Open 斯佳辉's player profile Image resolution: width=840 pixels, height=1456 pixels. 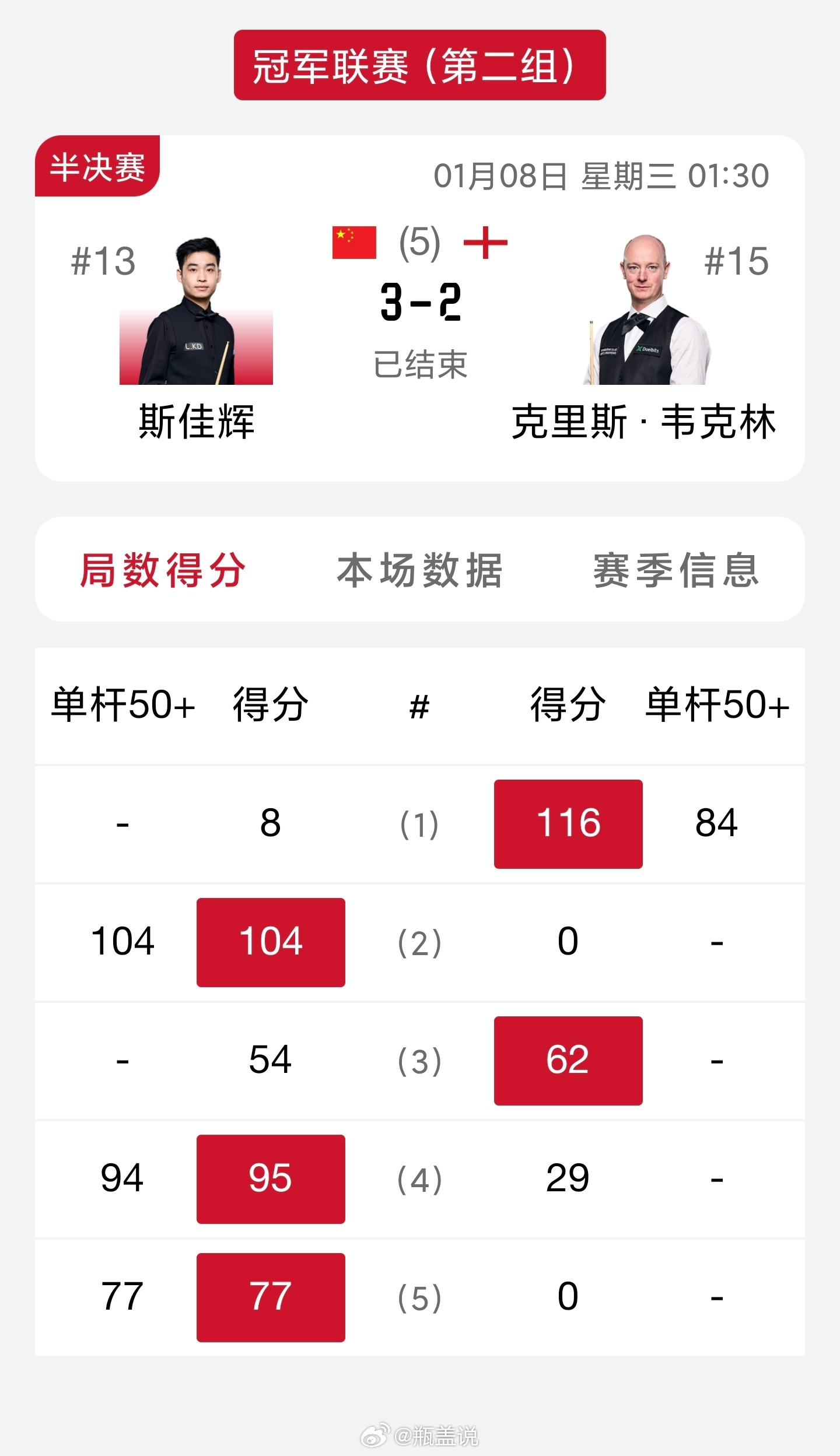tap(196, 312)
